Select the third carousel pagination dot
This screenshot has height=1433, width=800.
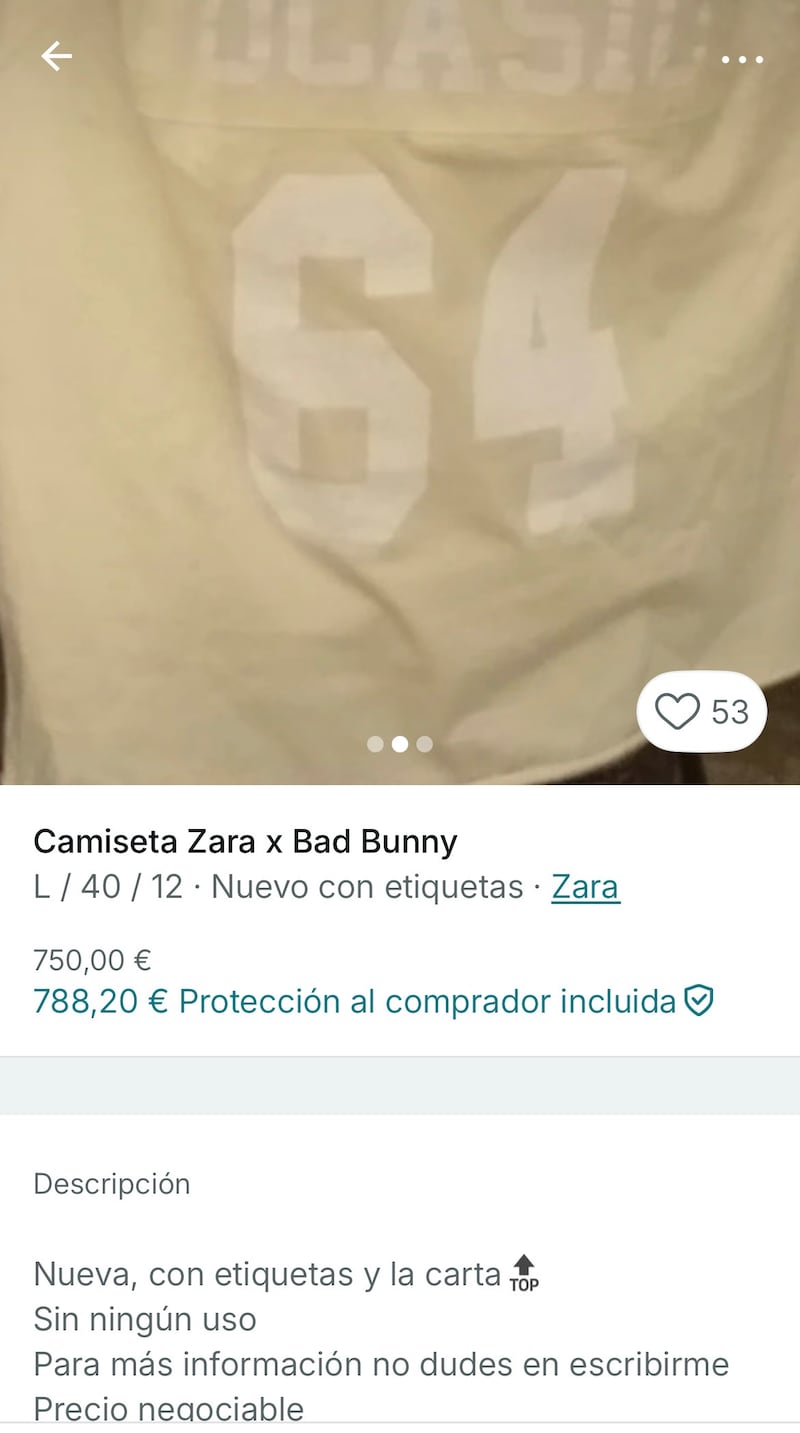point(424,744)
